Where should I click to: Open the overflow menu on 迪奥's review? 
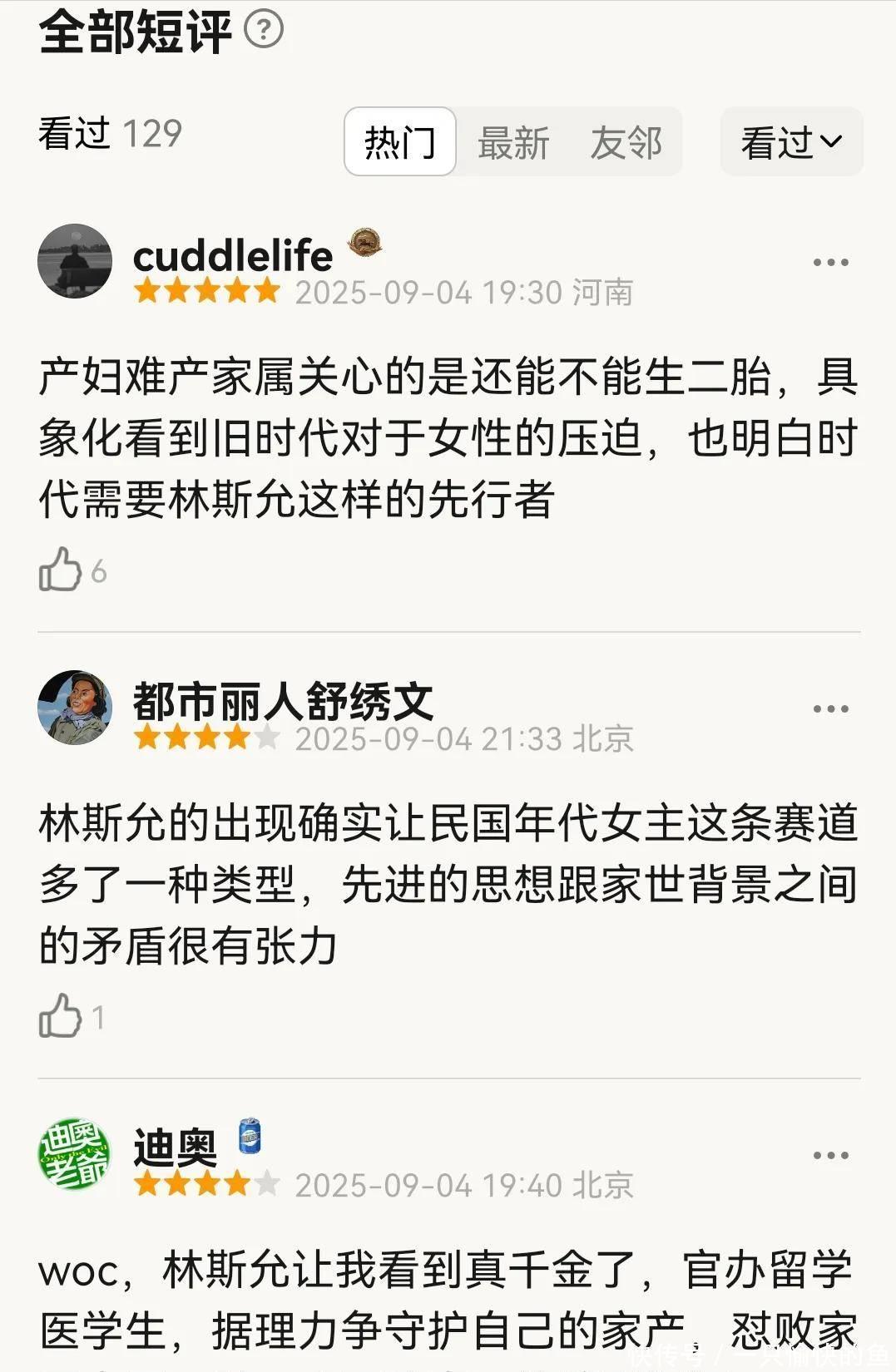click(830, 1156)
